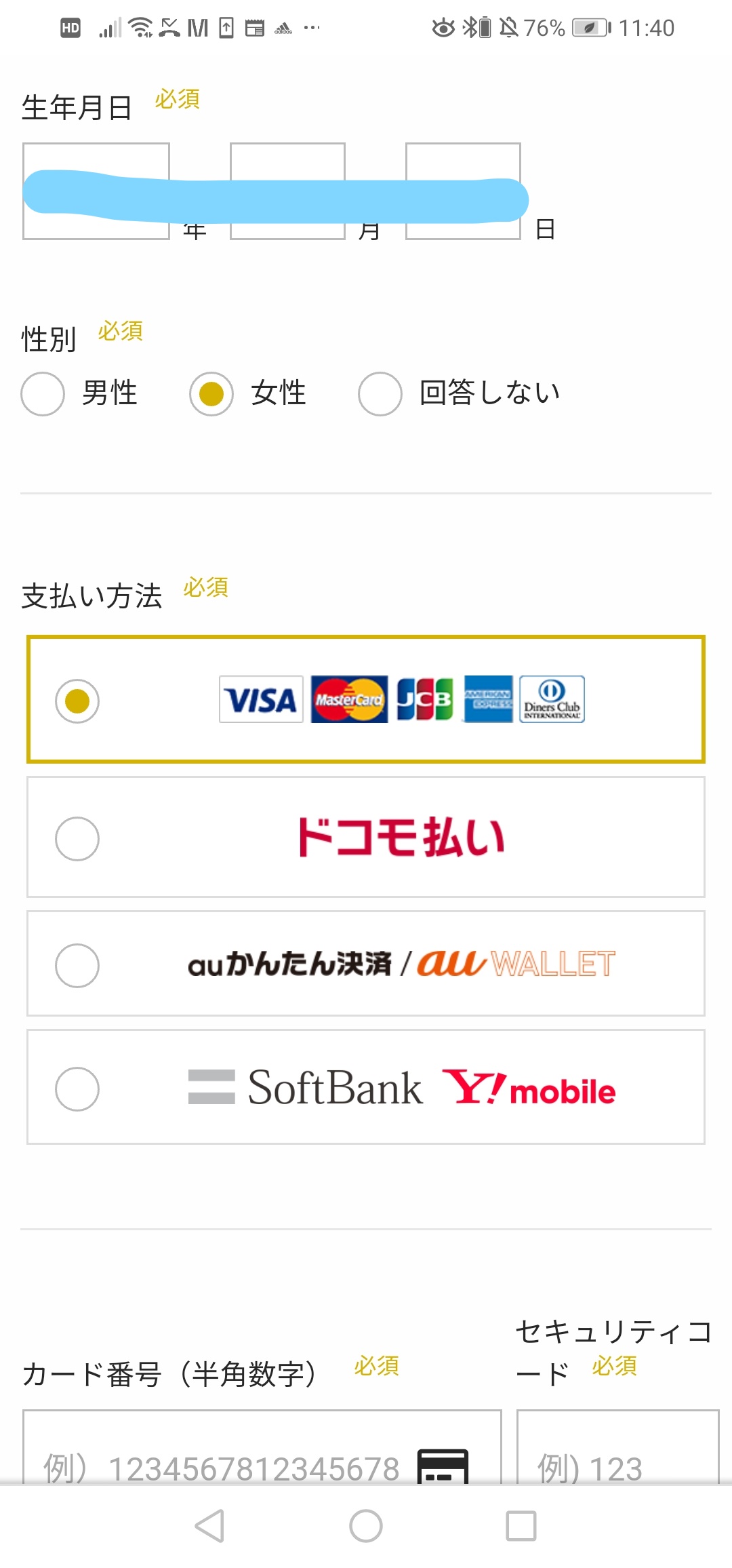The height and width of the screenshot is (1568, 732).
Task: Go back with the system back button
Action: [x=209, y=1526]
